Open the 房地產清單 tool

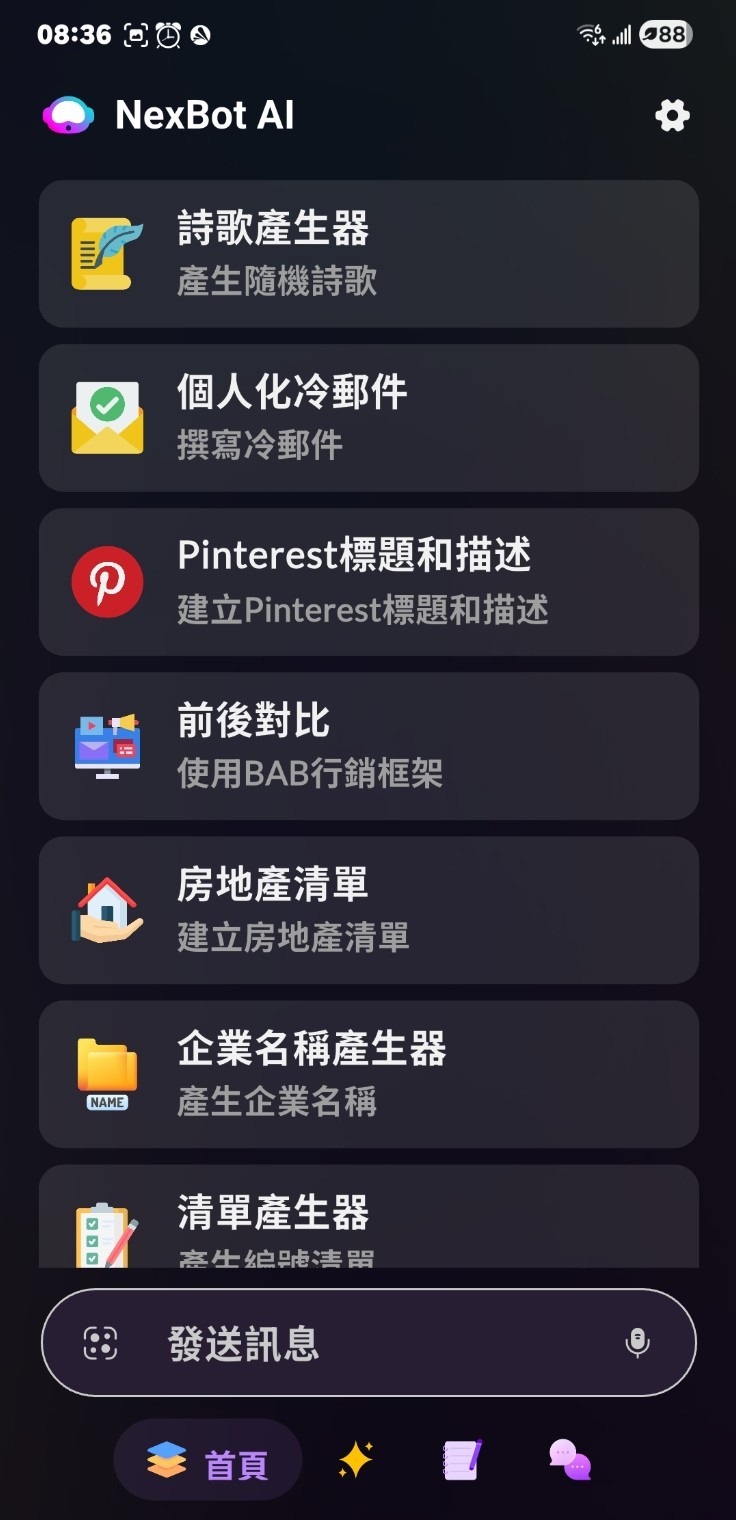click(368, 910)
